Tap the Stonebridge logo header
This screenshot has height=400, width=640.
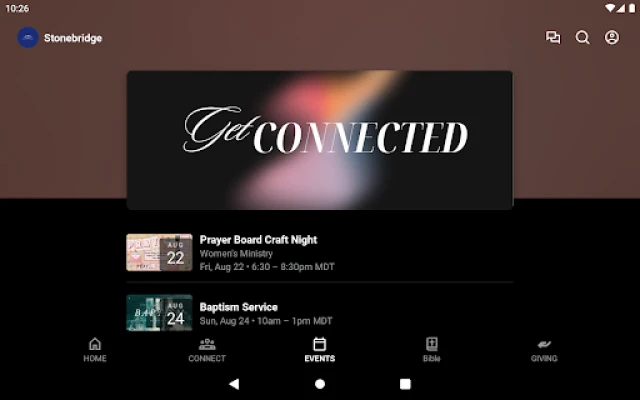(x=60, y=38)
